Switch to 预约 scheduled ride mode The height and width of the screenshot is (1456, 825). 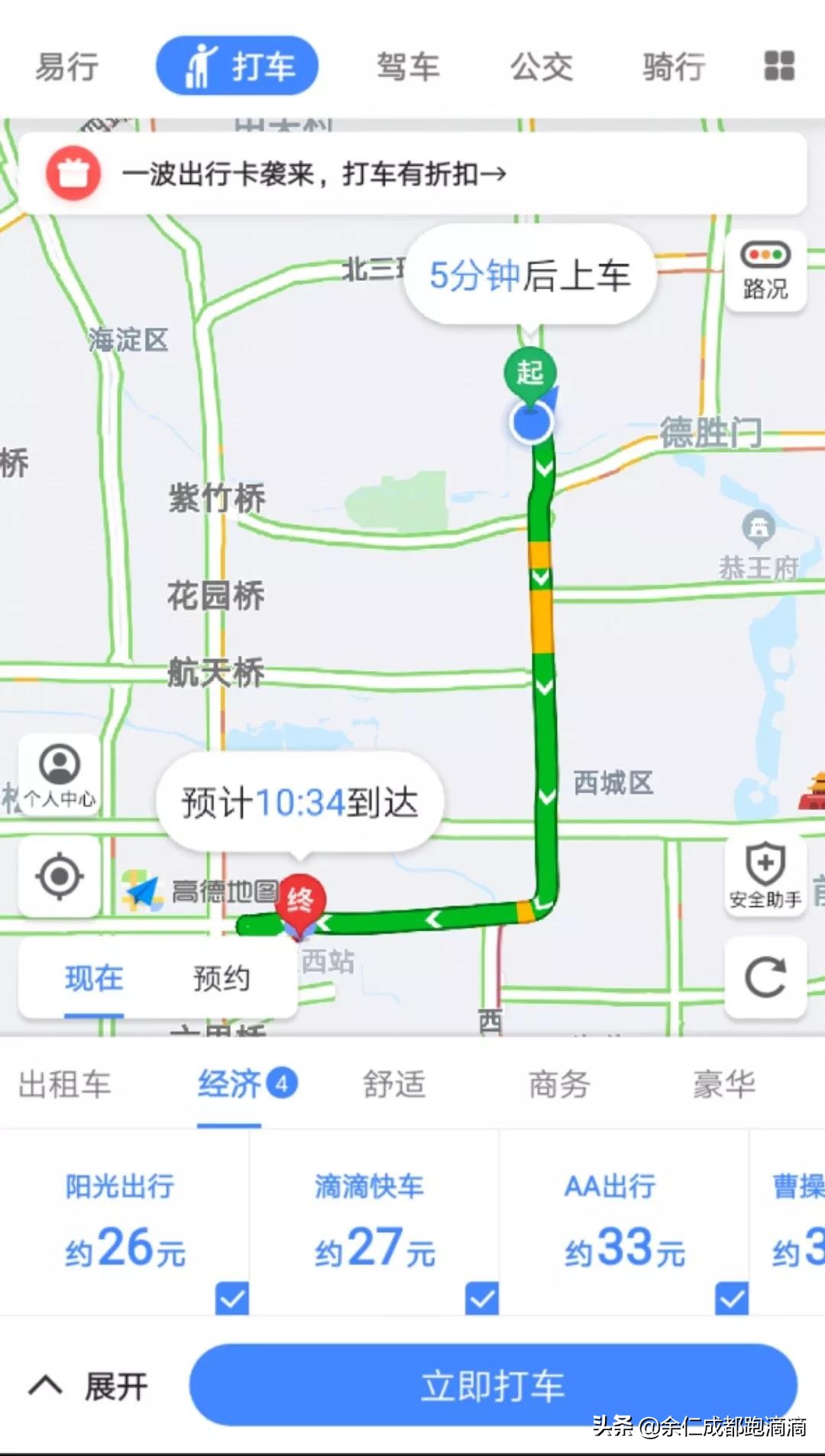point(222,978)
